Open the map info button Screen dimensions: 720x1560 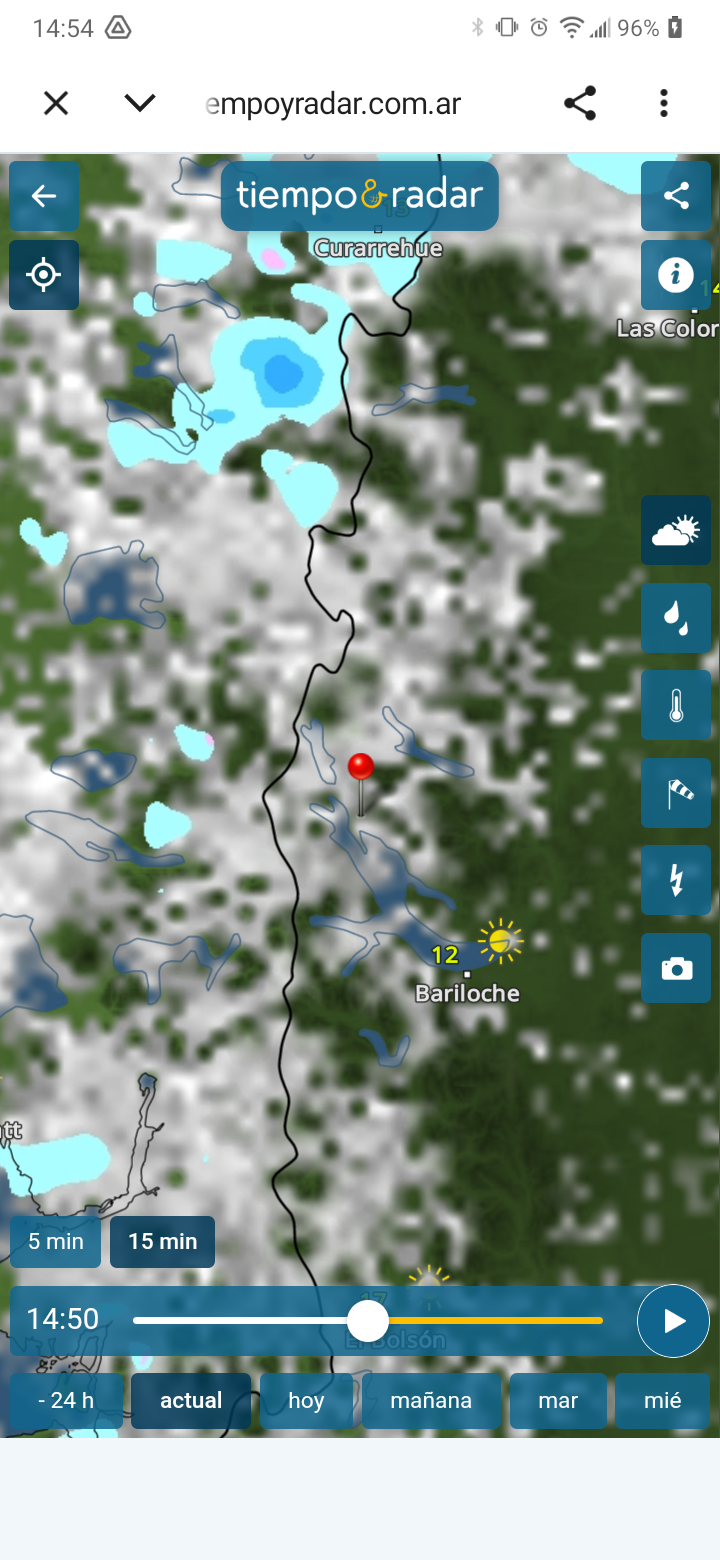click(x=676, y=274)
